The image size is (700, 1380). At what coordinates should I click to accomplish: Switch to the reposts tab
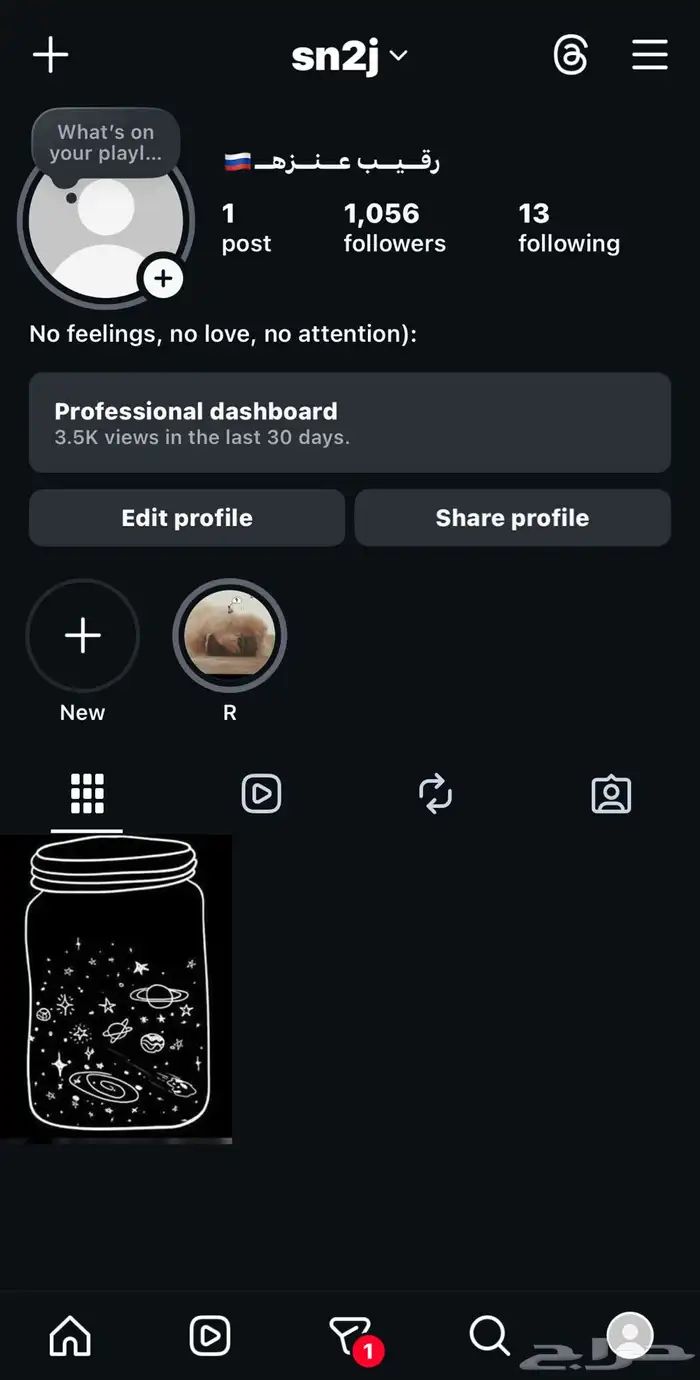(x=436, y=794)
